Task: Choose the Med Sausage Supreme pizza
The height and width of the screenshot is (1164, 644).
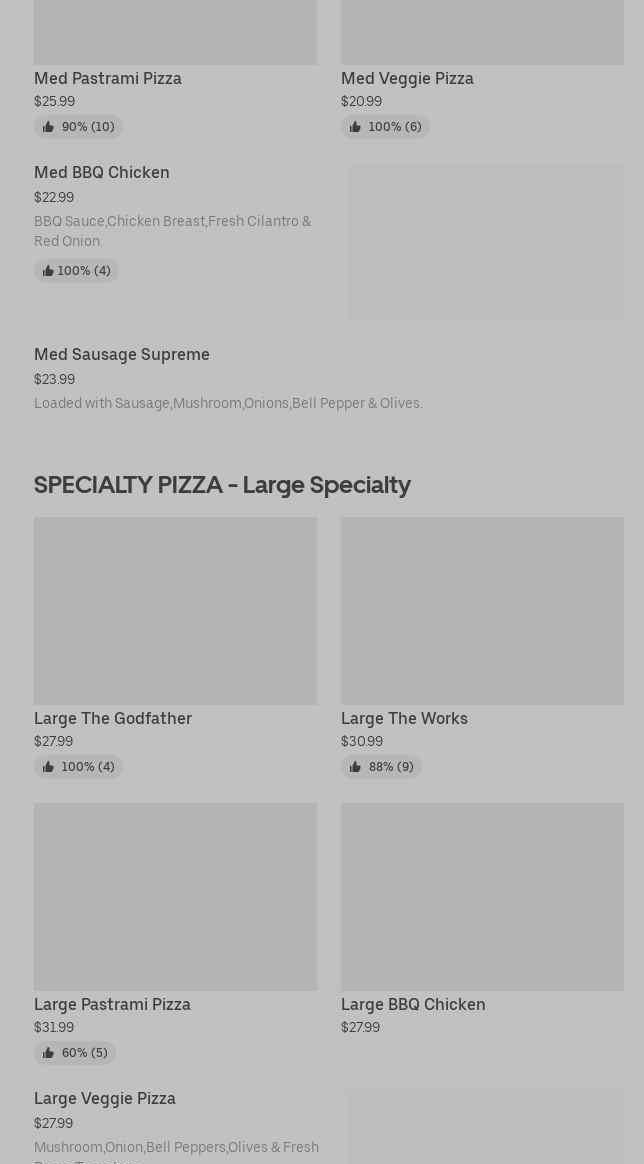Action: (329, 379)
